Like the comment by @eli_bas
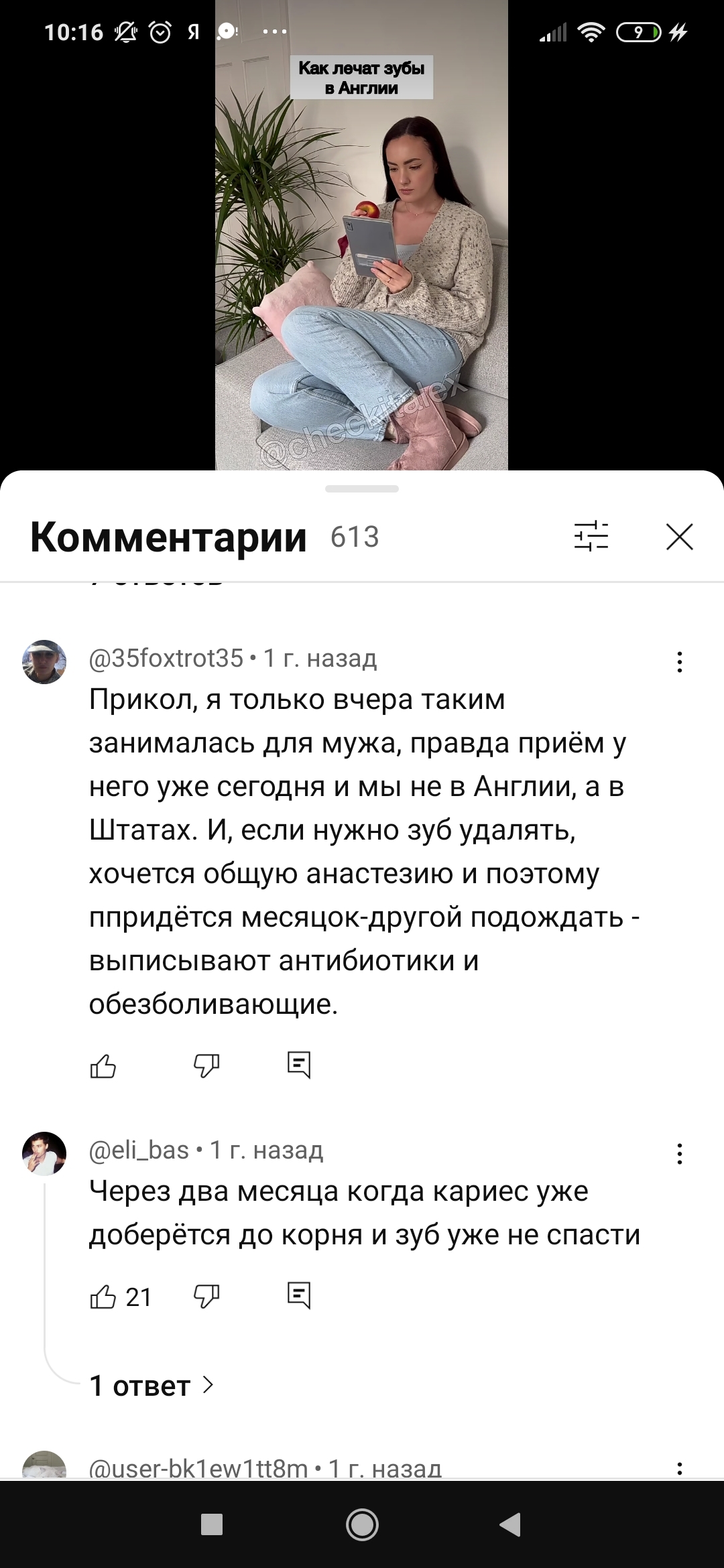The image size is (724, 1568). click(x=103, y=1297)
